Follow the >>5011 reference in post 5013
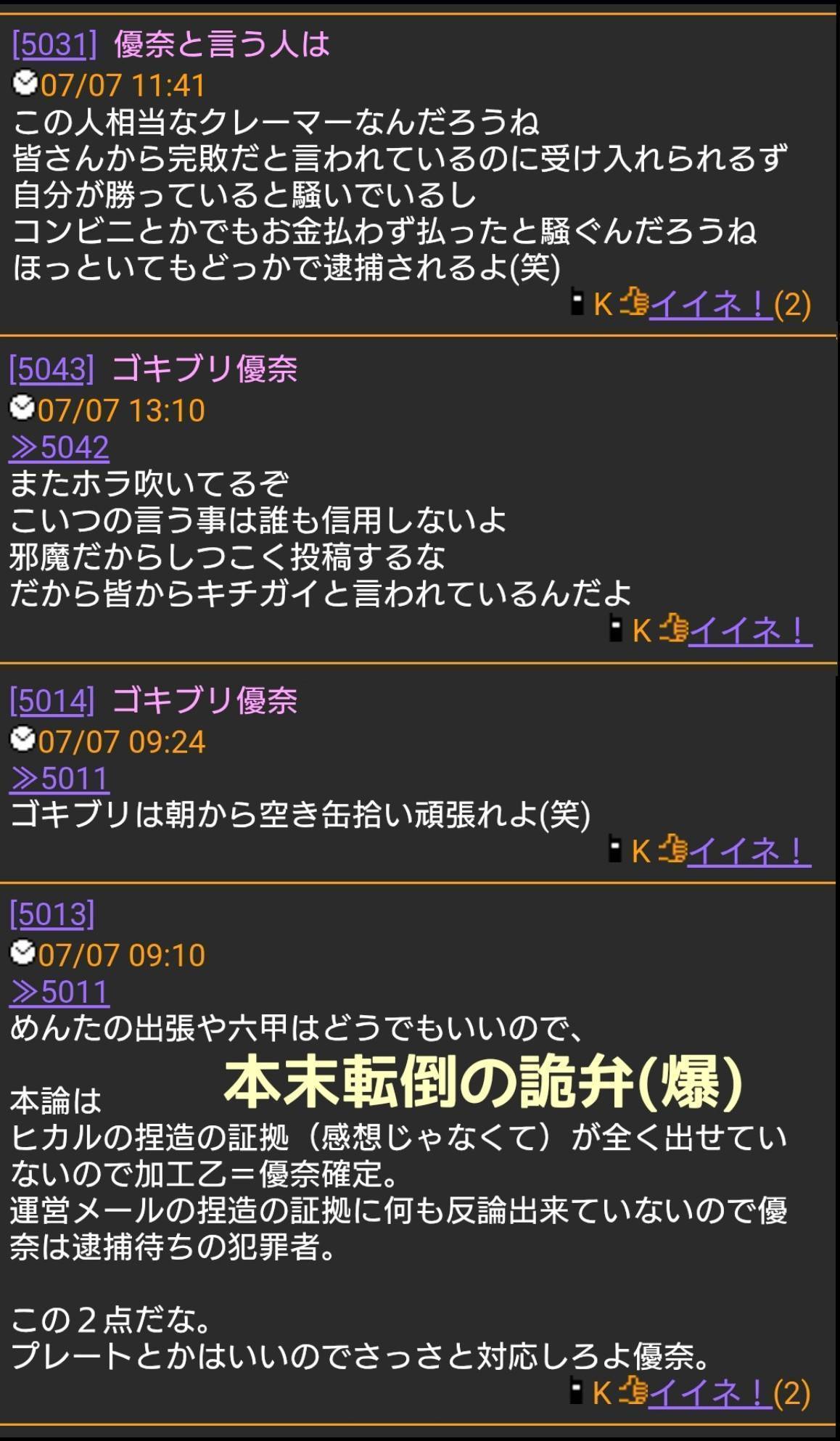Viewport: 840px width, 1441px height. click(x=59, y=992)
